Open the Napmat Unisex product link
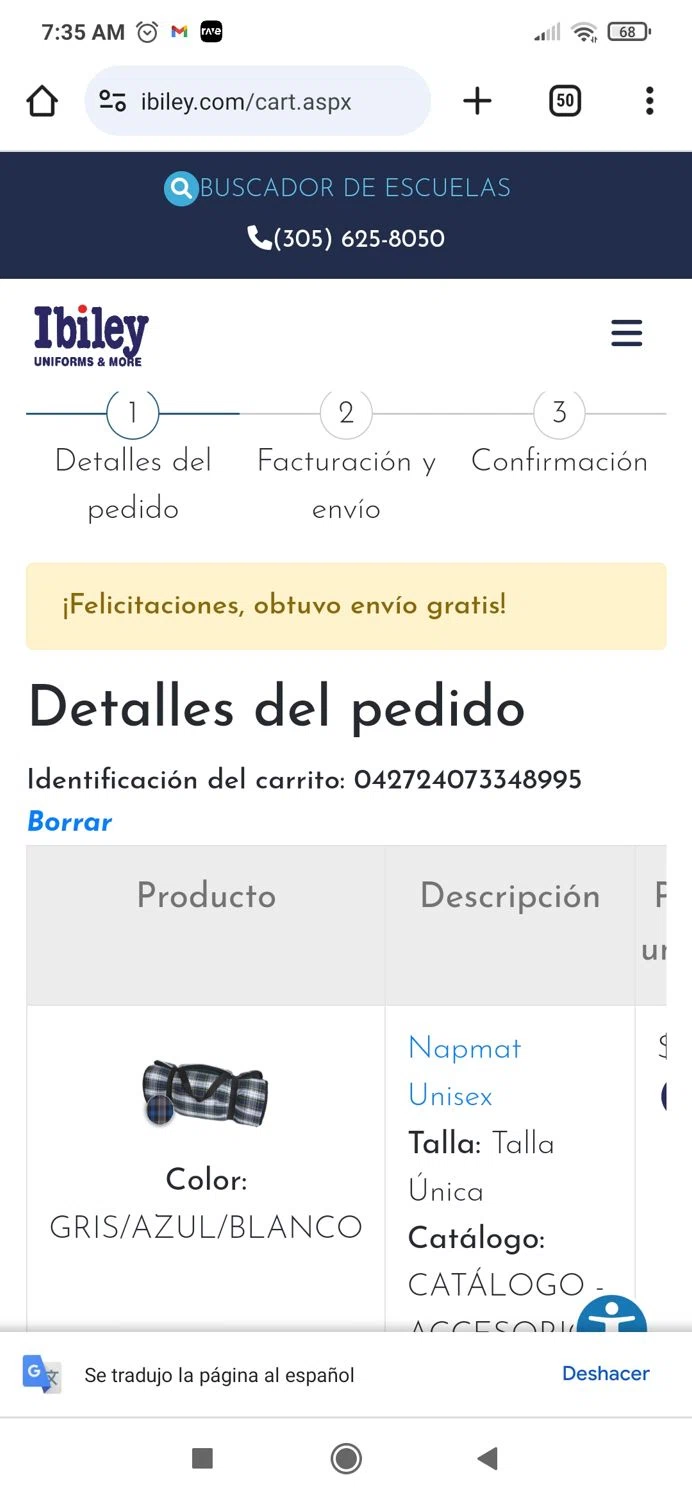 coord(464,1071)
